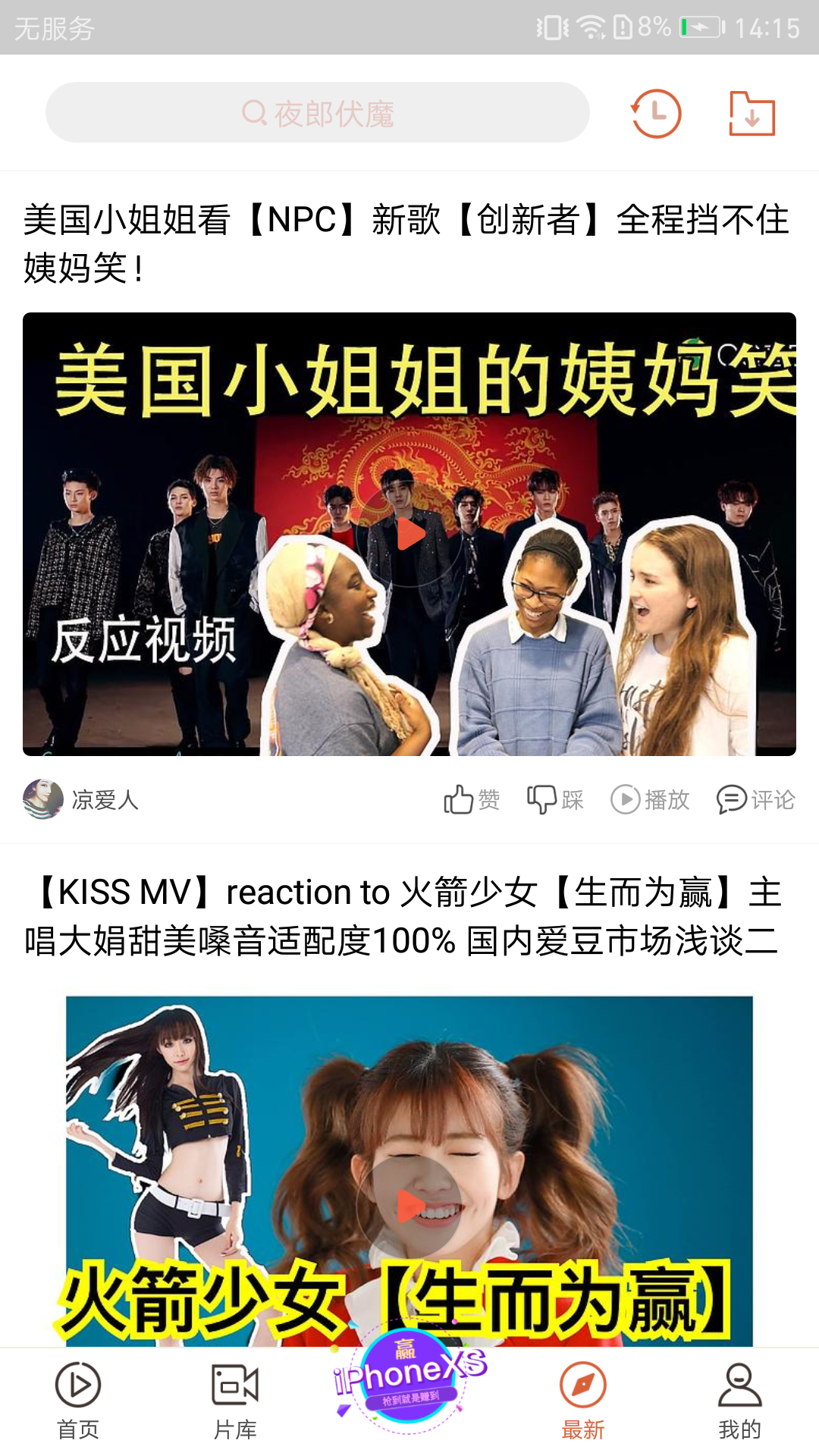Play the 美国小姐姐的姨妈笑 reaction video
819x1456 pixels.
(409, 534)
